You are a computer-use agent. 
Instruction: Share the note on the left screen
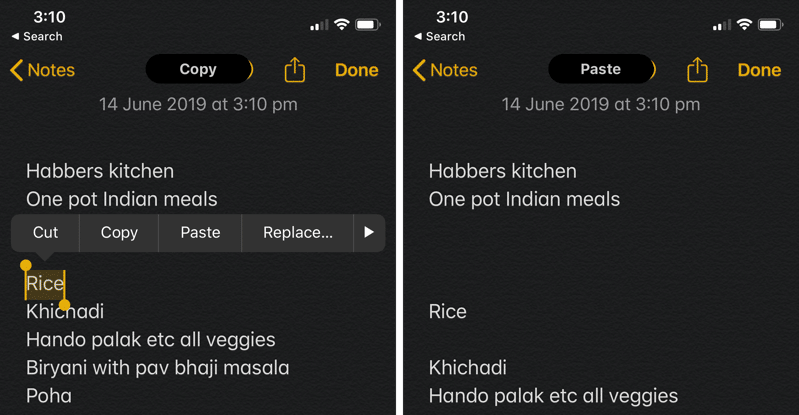[x=294, y=70]
